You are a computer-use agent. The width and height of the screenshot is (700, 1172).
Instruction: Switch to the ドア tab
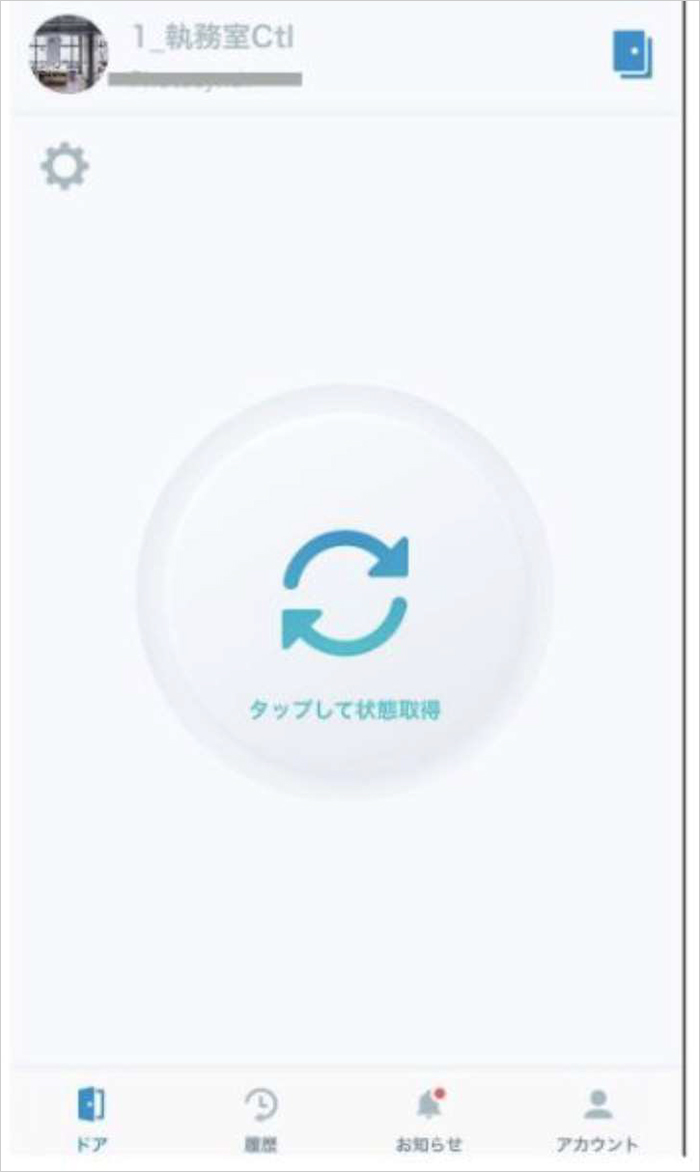[x=92, y=1118]
